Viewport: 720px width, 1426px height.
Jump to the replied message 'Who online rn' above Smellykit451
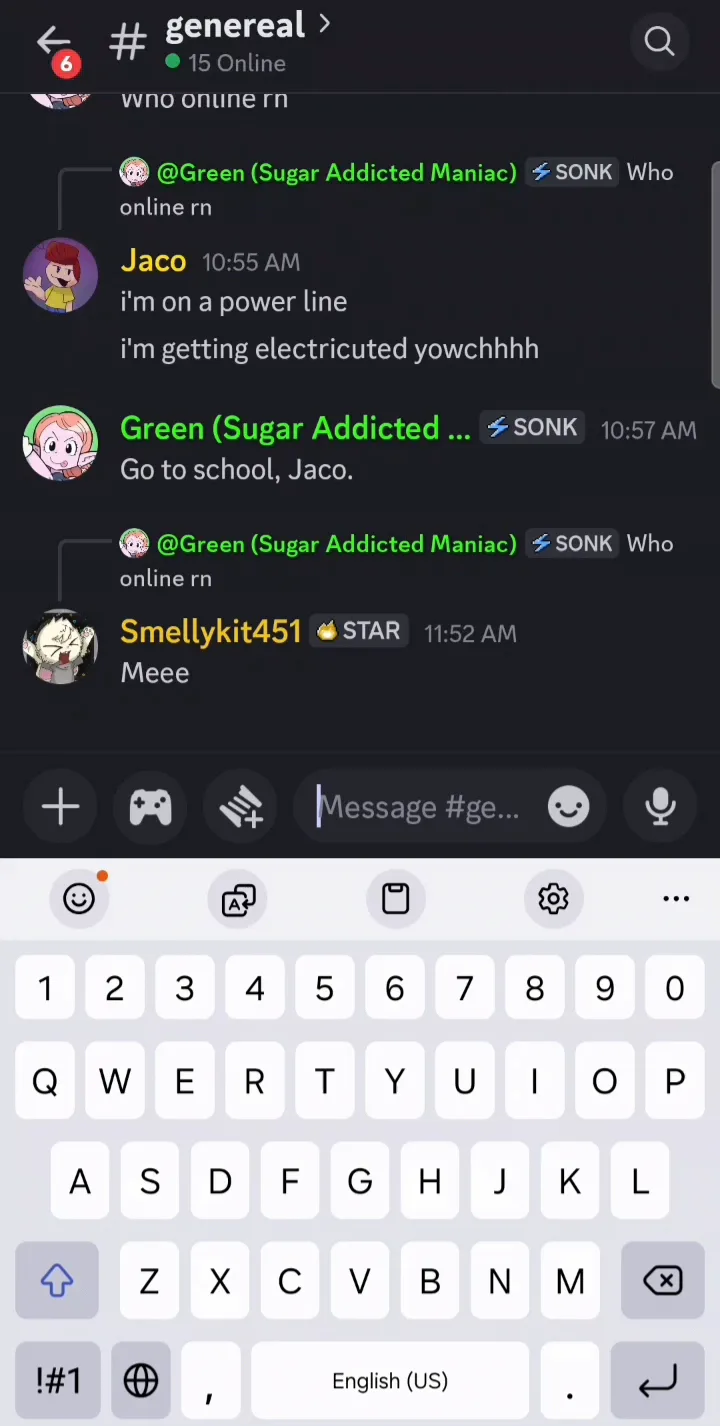click(396, 561)
